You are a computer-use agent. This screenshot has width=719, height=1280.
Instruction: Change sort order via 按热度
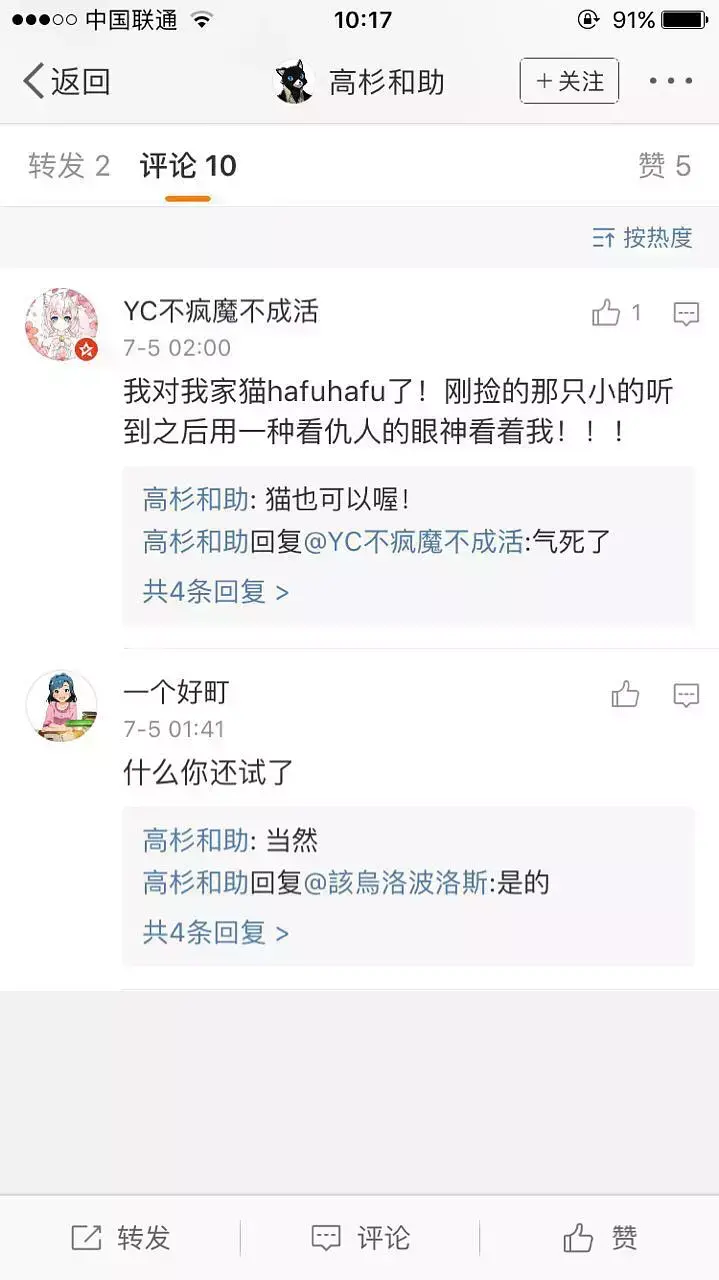tap(642, 238)
